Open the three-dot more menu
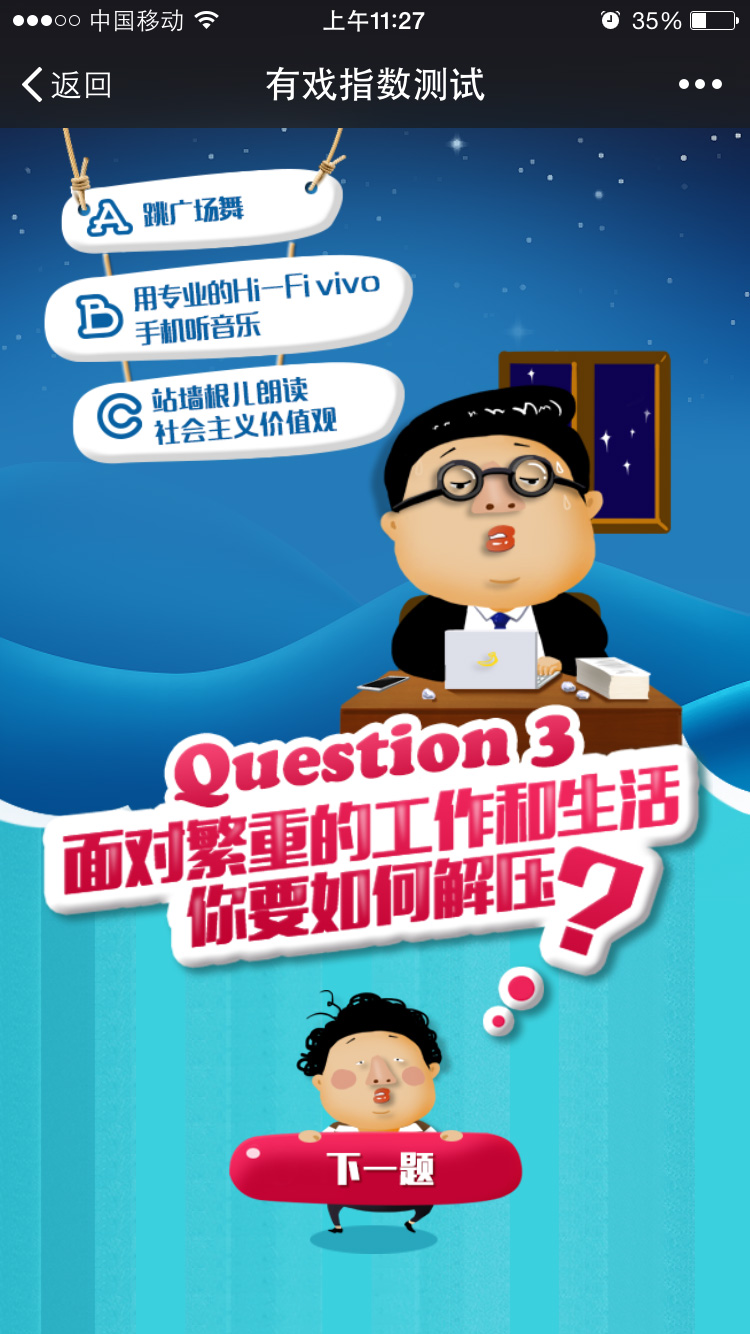The width and height of the screenshot is (750, 1334). click(700, 85)
